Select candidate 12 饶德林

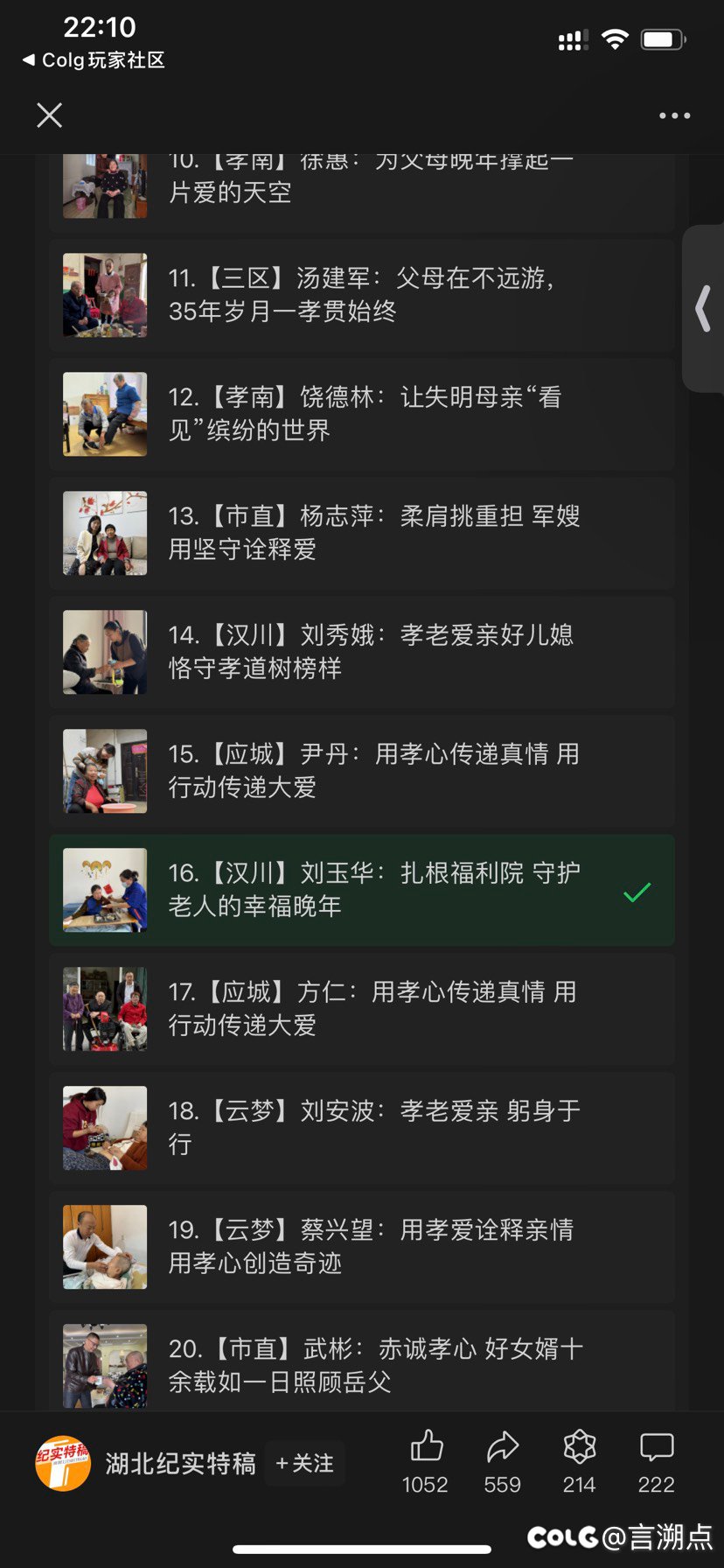(362, 415)
